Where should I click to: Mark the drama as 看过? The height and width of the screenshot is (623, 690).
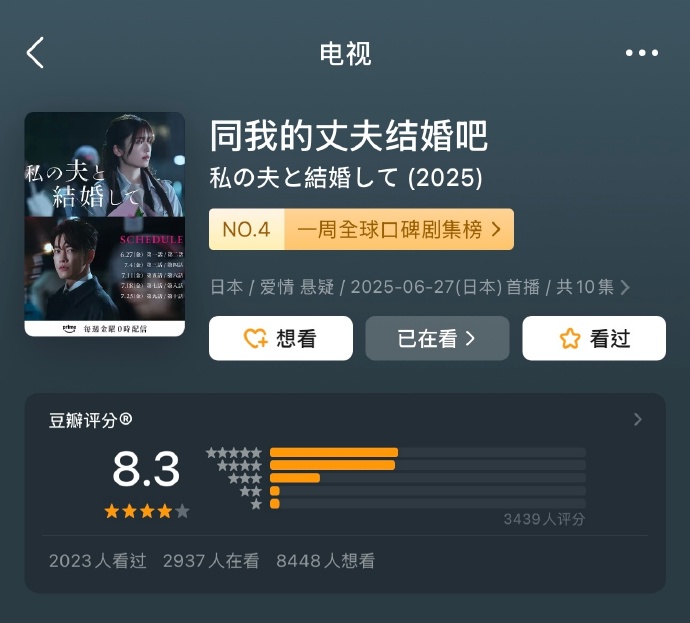(594, 338)
